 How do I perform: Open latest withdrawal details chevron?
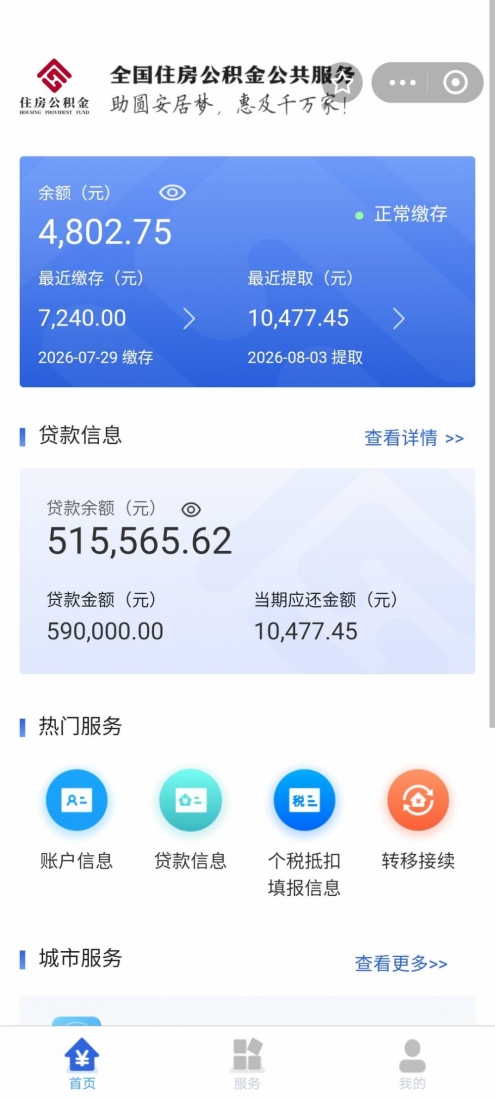point(398,319)
